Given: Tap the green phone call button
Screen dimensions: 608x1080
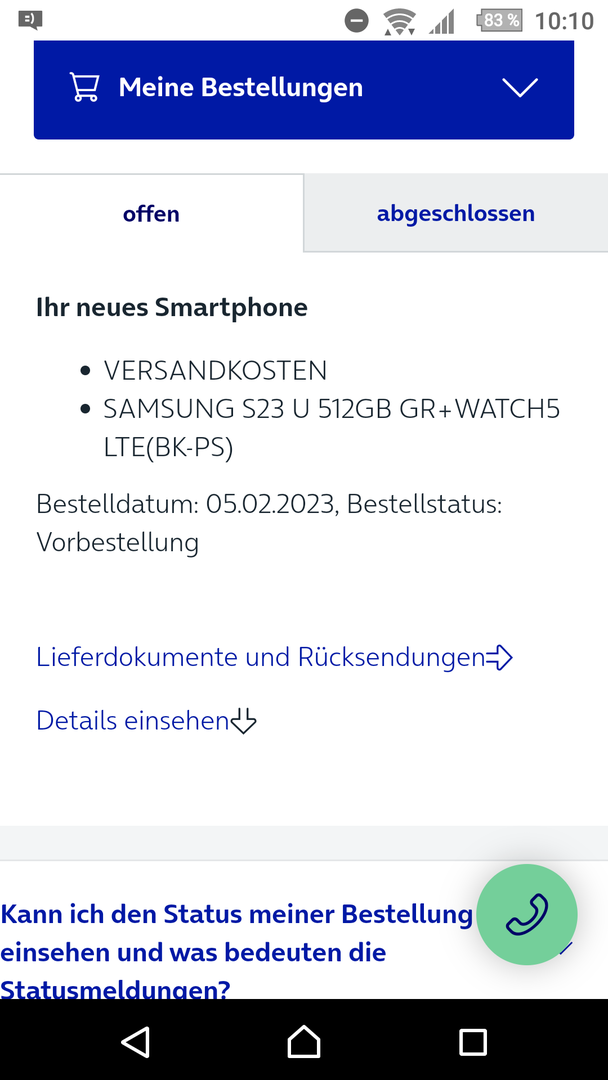Looking at the screenshot, I should pyautogui.click(x=527, y=914).
